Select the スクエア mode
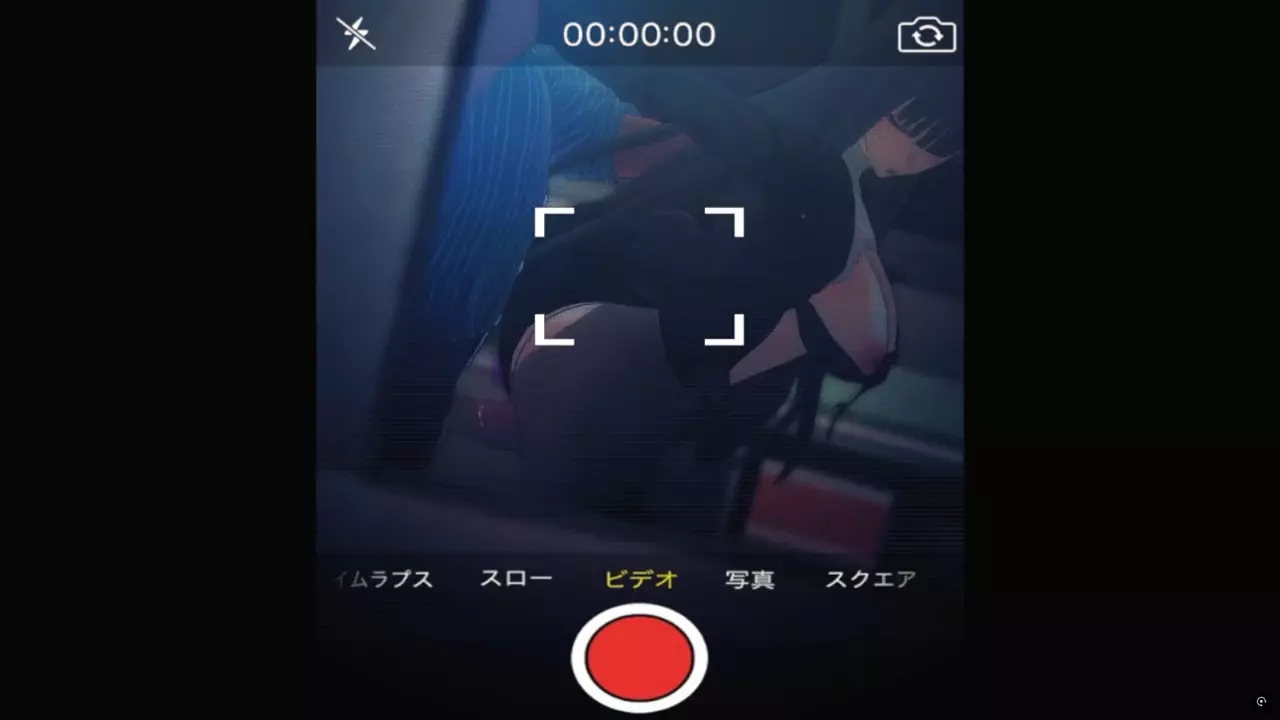This screenshot has height=720, width=1280. pyautogui.click(x=869, y=579)
